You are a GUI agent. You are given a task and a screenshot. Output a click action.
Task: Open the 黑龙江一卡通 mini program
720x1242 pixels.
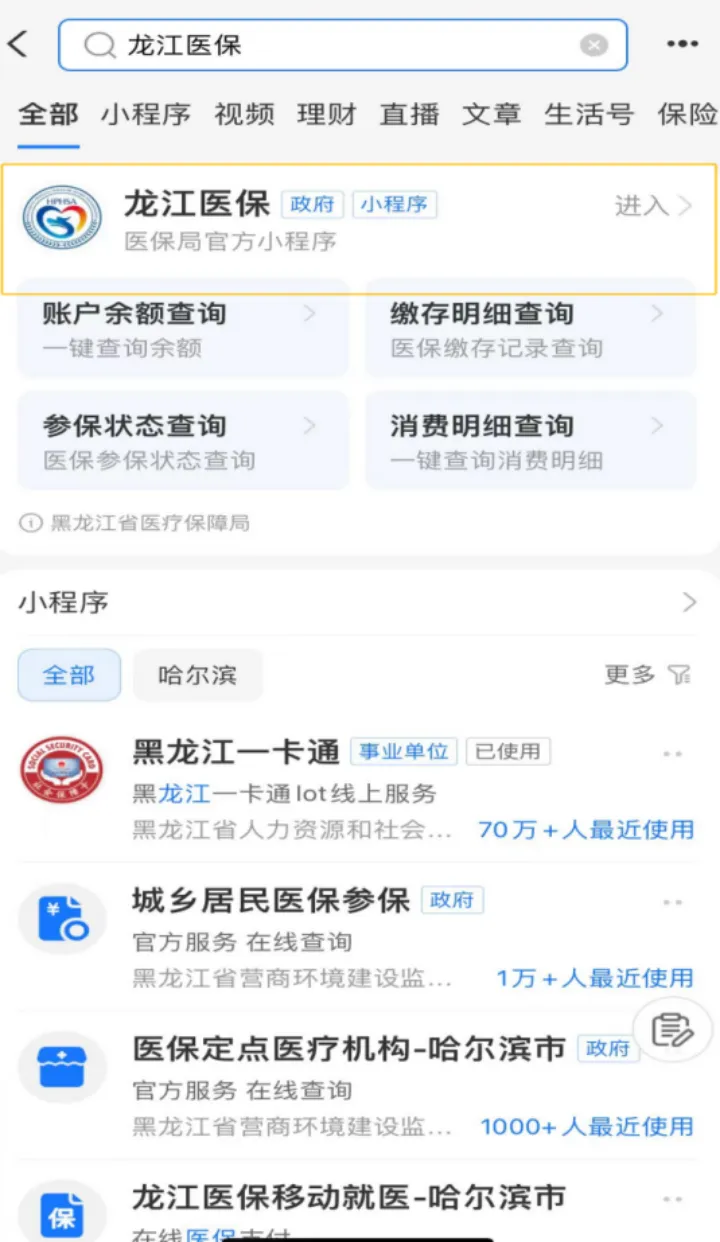(360, 789)
